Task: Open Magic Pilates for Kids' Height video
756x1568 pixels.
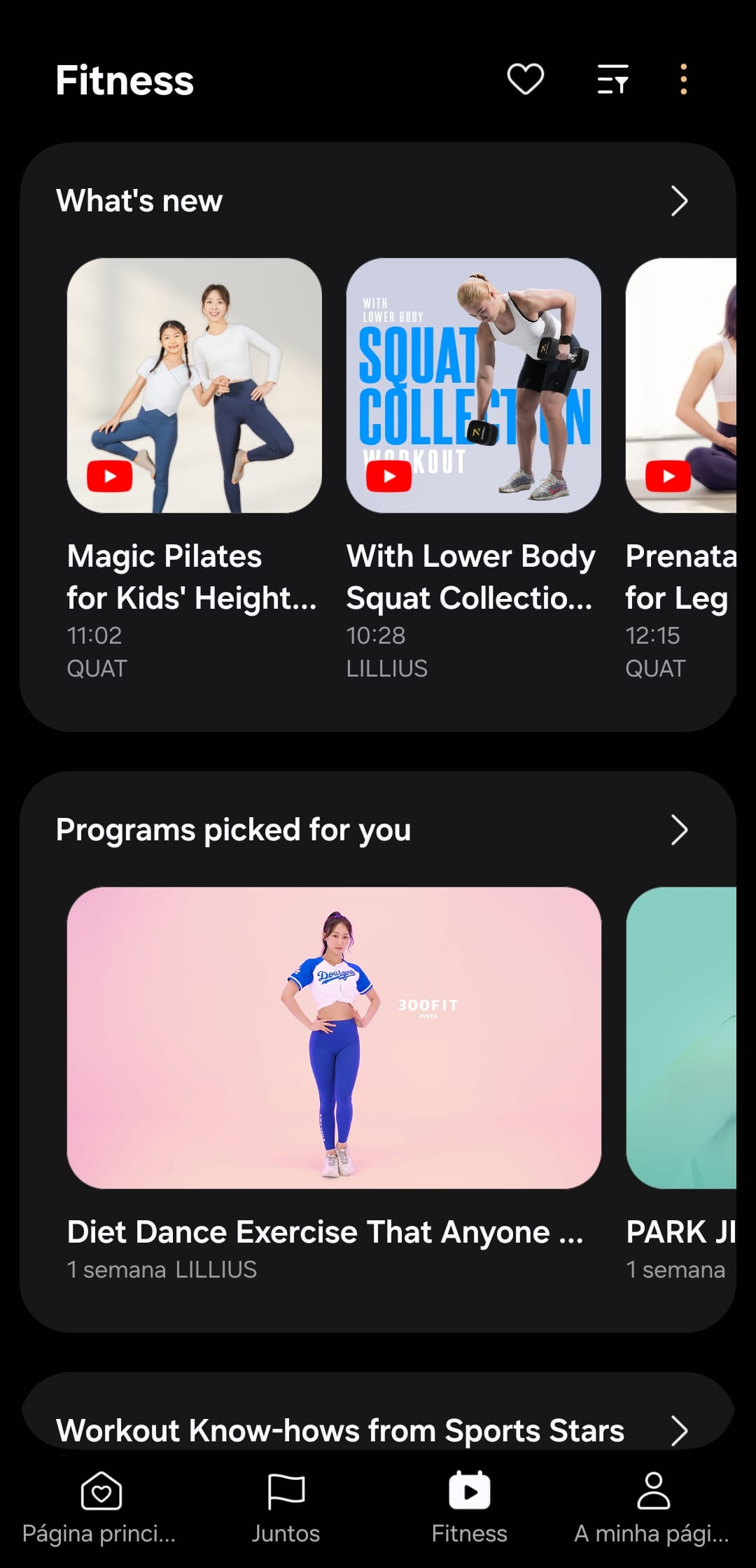Action: click(x=194, y=386)
